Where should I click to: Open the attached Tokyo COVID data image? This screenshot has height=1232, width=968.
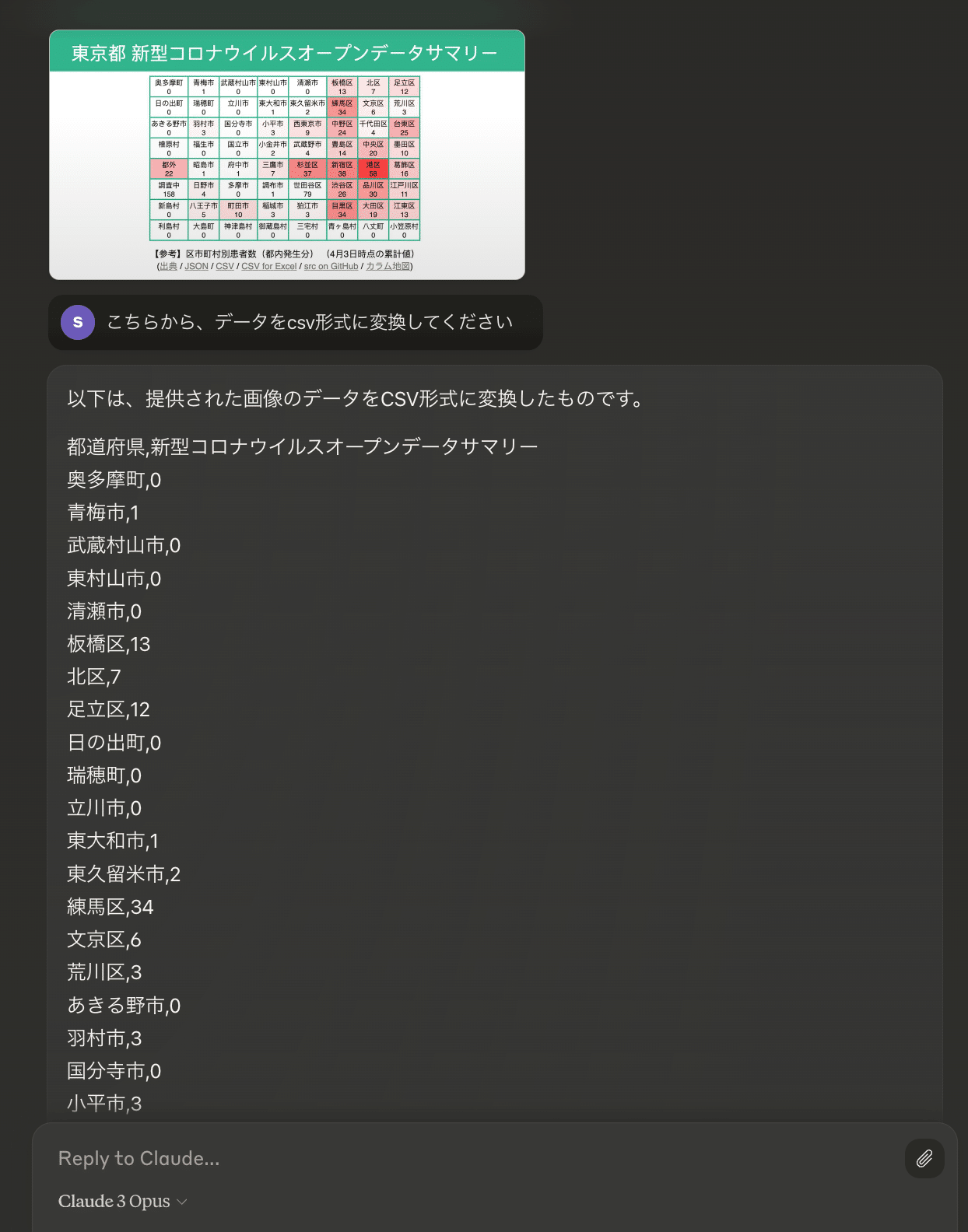pos(286,155)
